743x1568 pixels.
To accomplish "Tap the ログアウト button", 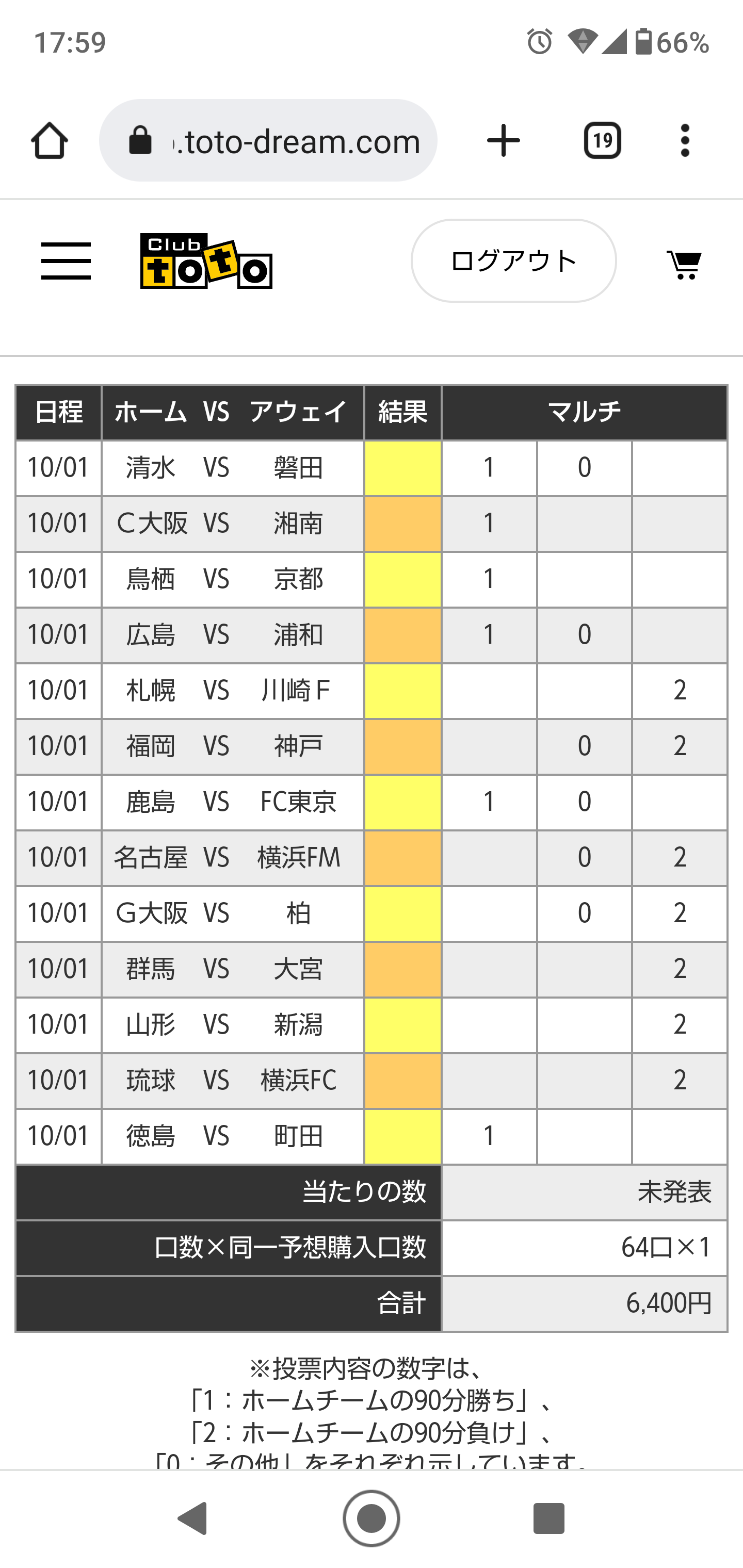I will tap(513, 261).
